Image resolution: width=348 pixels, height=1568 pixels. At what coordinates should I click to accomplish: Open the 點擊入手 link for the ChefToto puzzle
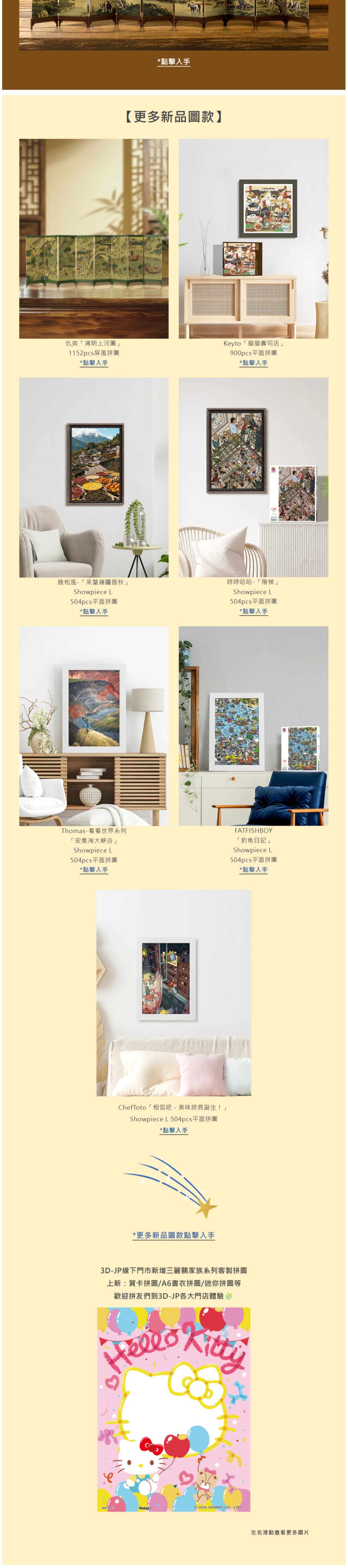tap(173, 1130)
